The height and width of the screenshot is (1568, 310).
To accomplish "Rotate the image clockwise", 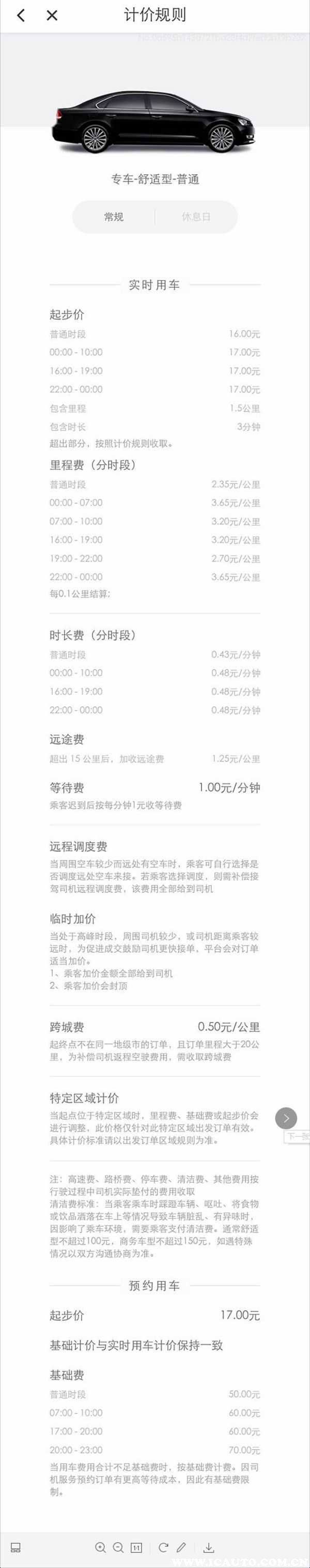I will tap(163, 1547).
